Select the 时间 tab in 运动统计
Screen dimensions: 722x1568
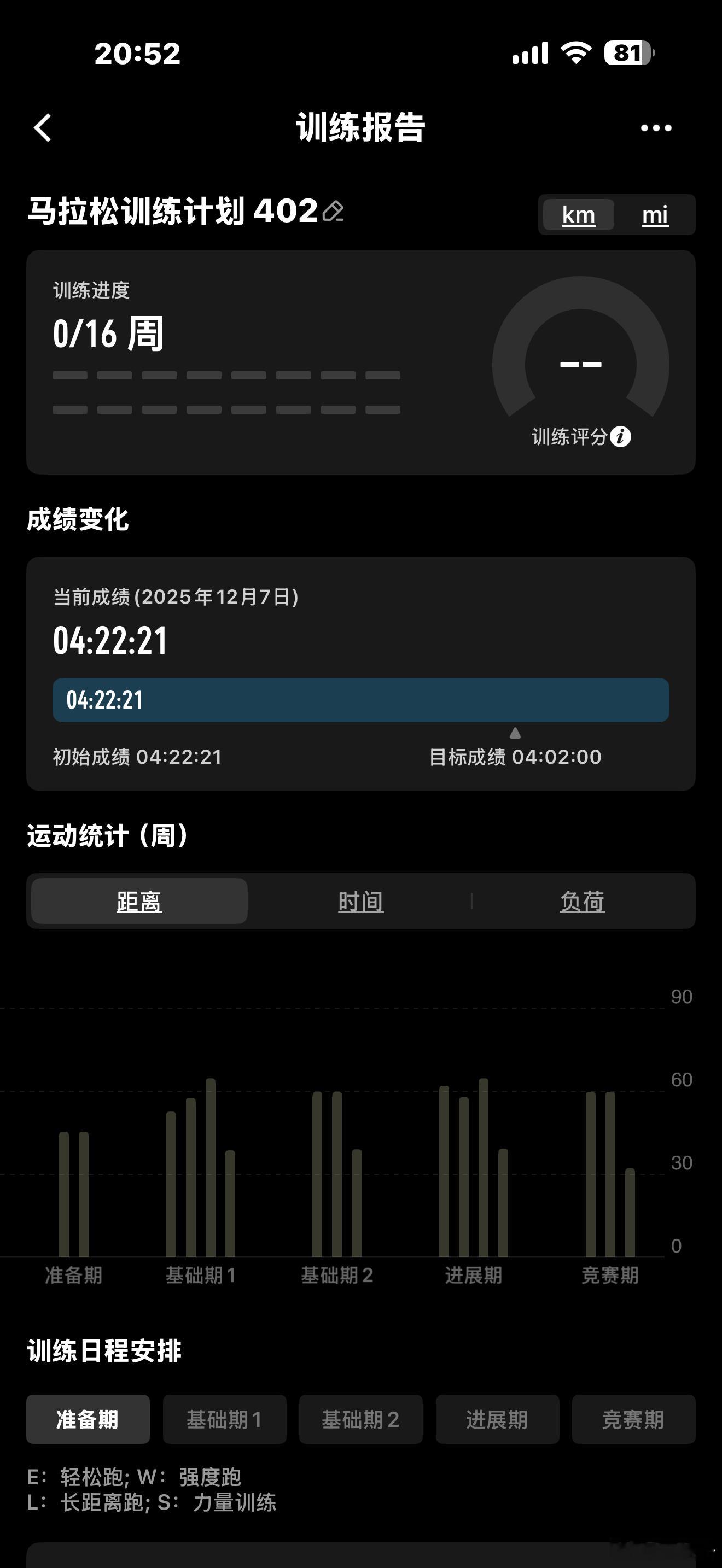click(360, 902)
